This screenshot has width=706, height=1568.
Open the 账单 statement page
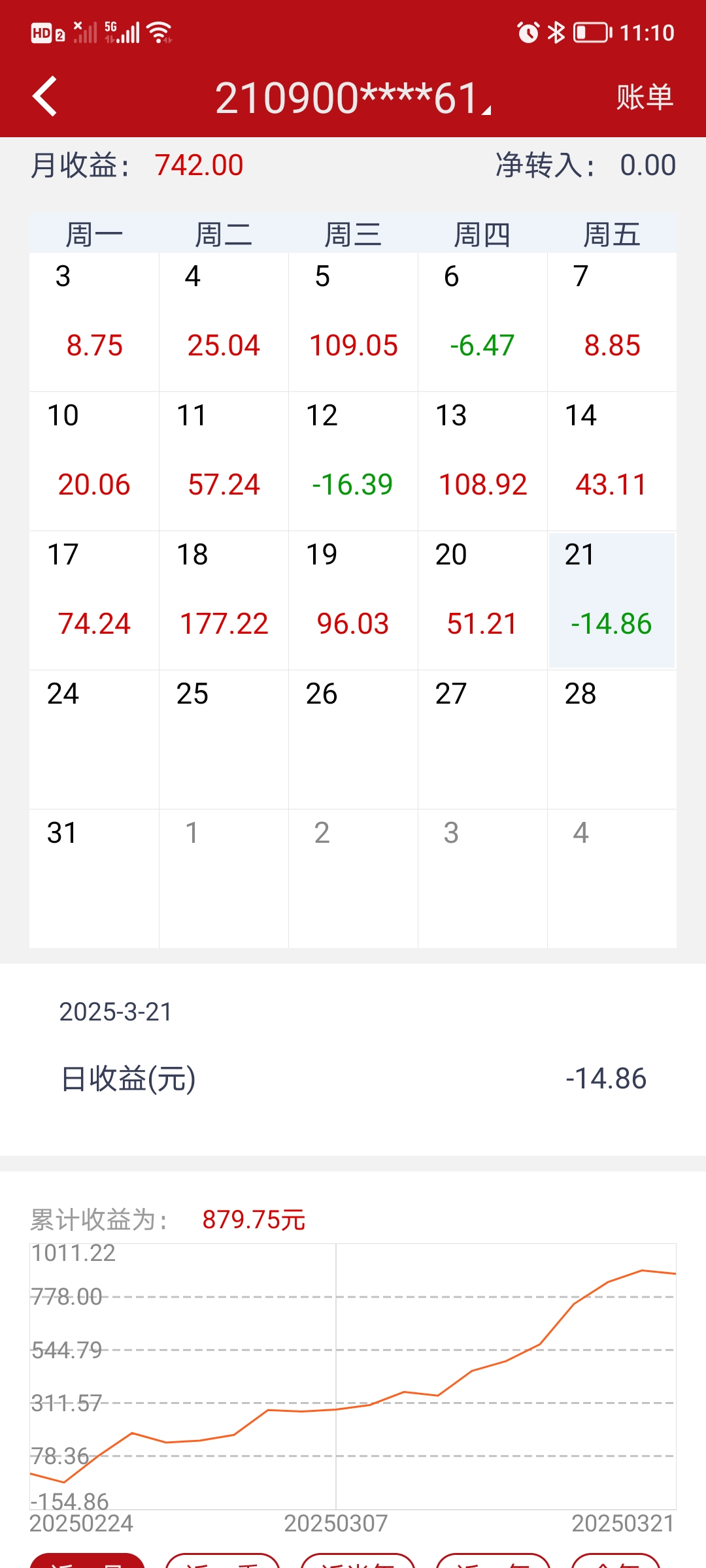(644, 97)
